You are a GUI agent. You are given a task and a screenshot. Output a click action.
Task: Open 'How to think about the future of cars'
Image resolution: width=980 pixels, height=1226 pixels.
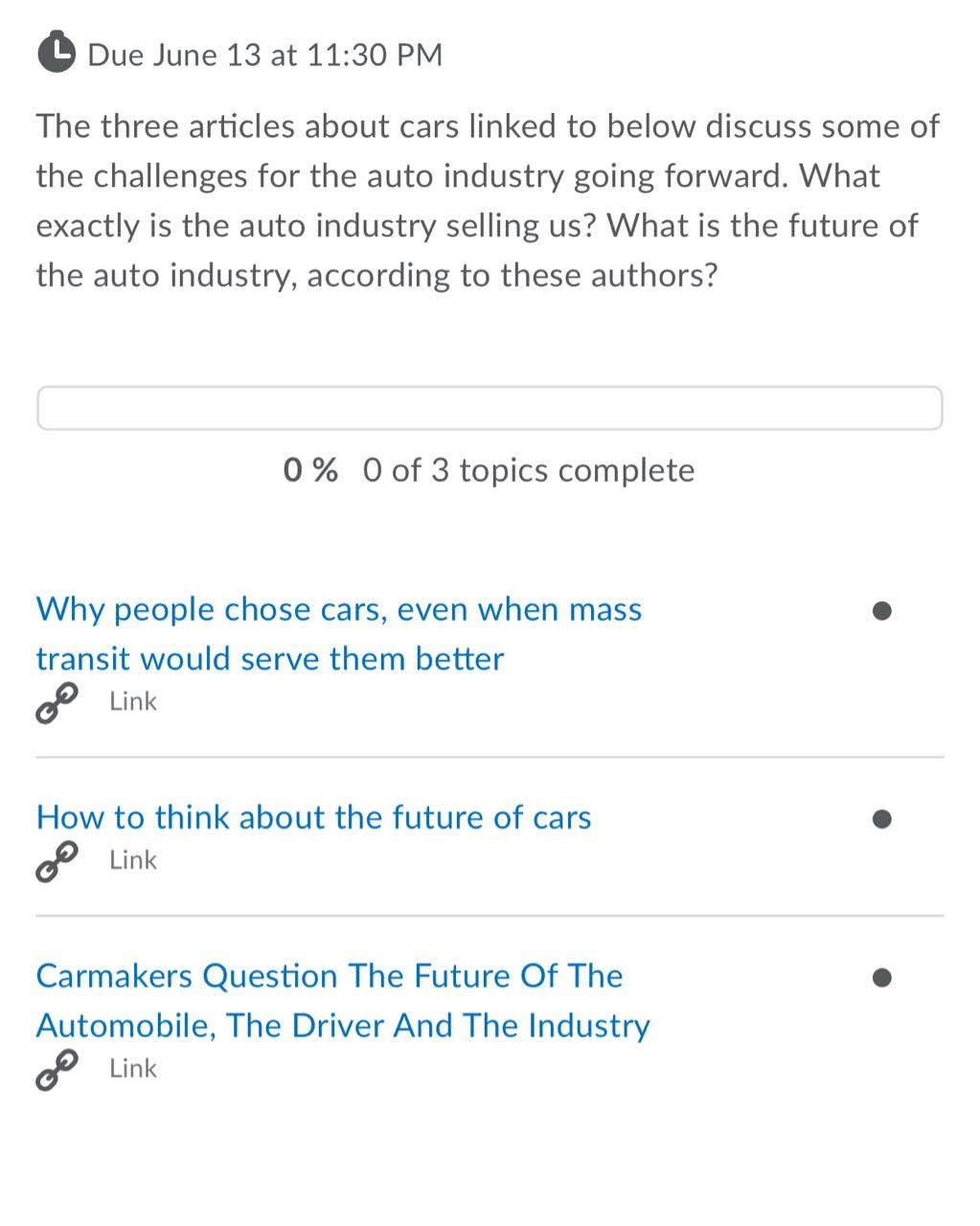[x=314, y=817]
